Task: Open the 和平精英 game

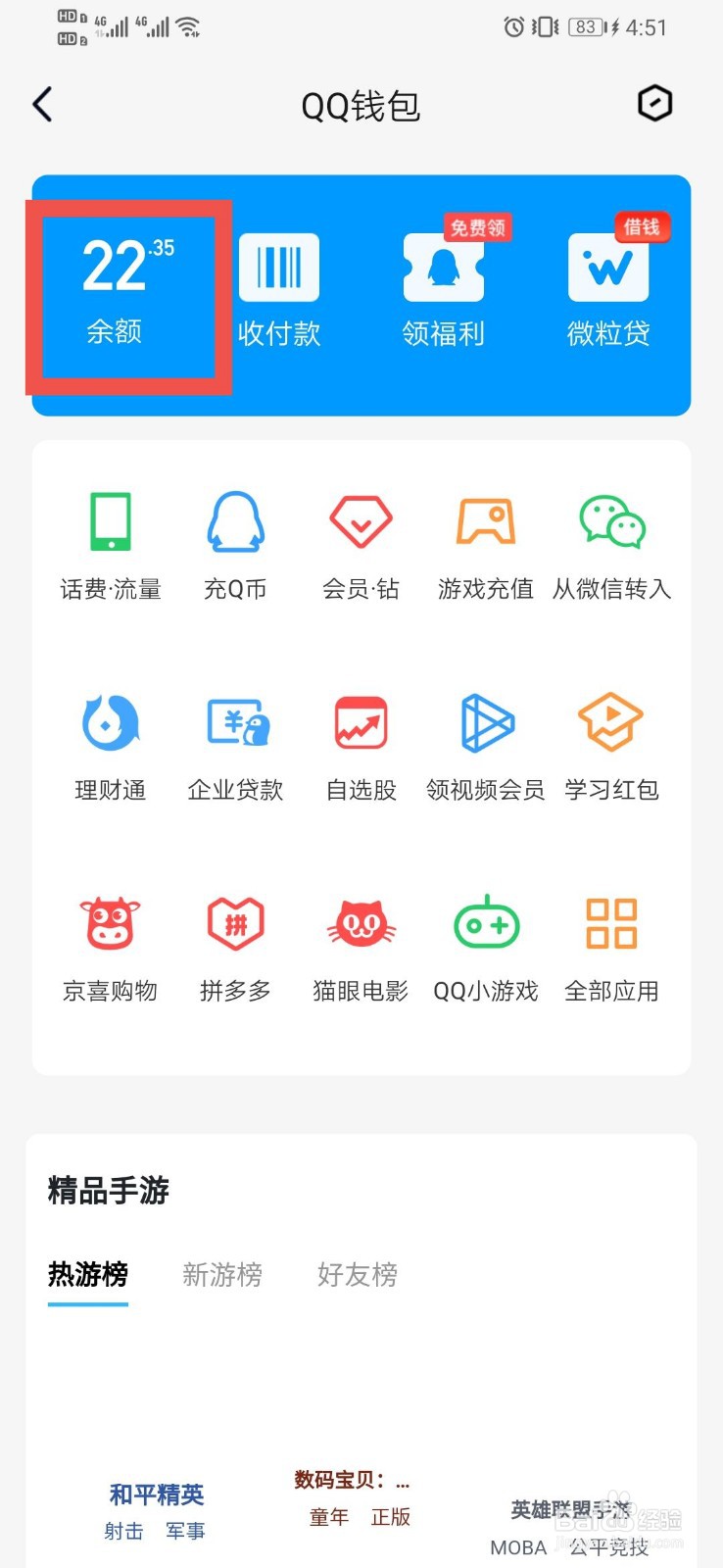Action: 157,1494
